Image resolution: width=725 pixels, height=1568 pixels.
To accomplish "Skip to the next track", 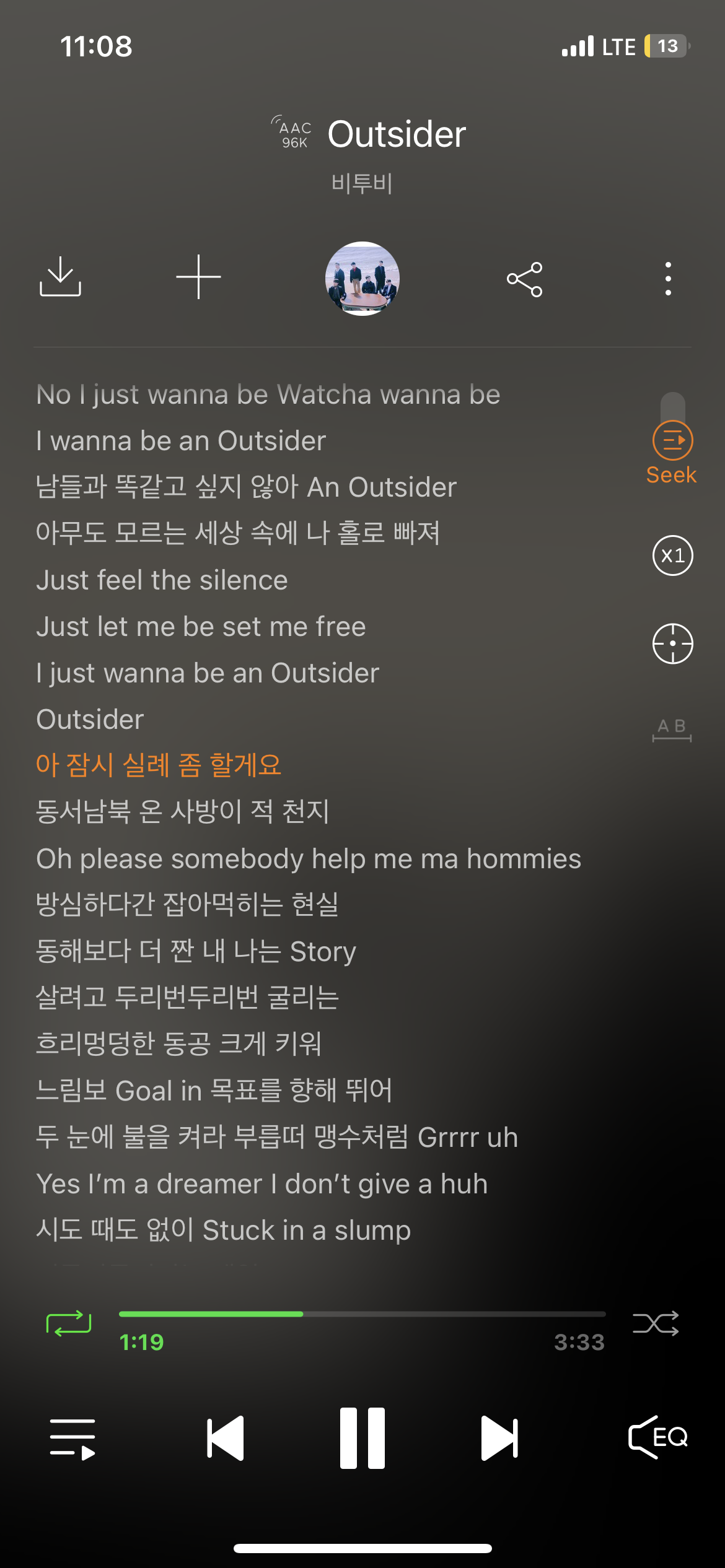I will [x=499, y=1438].
